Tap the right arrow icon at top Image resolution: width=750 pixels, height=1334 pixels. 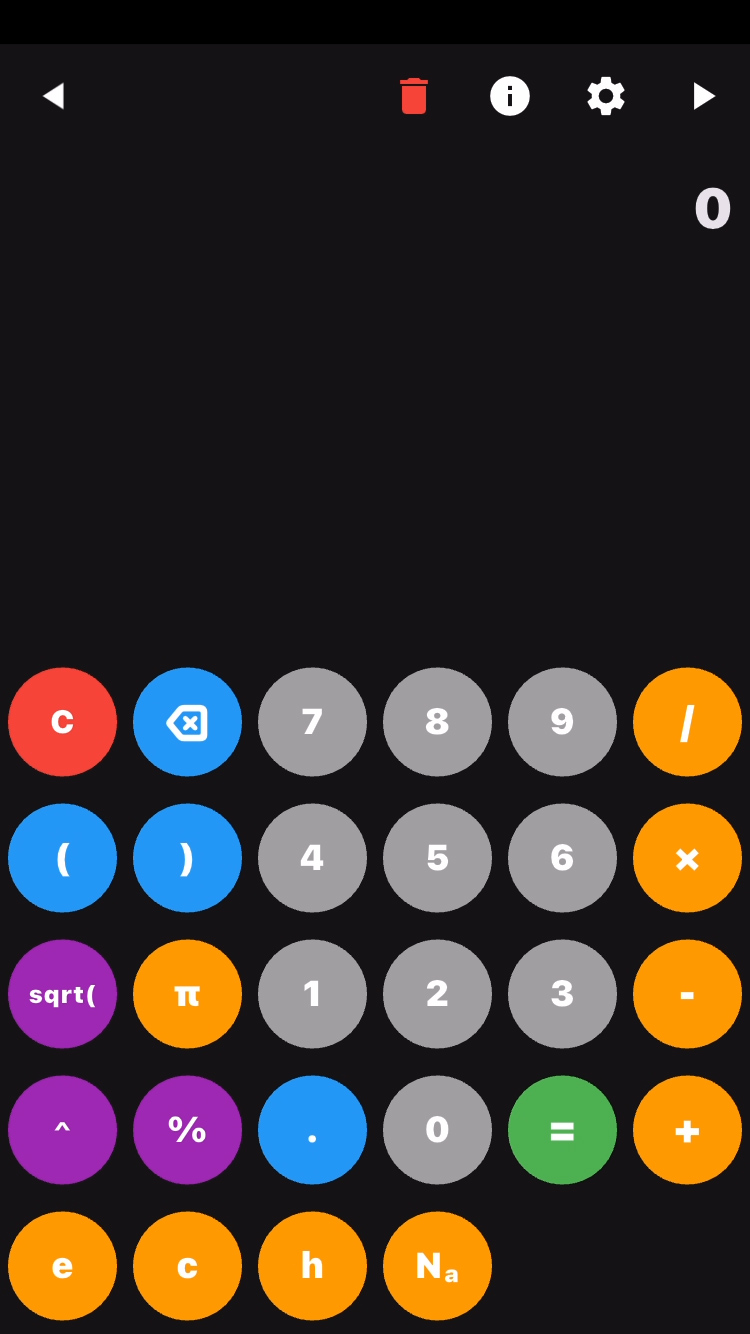(x=704, y=96)
